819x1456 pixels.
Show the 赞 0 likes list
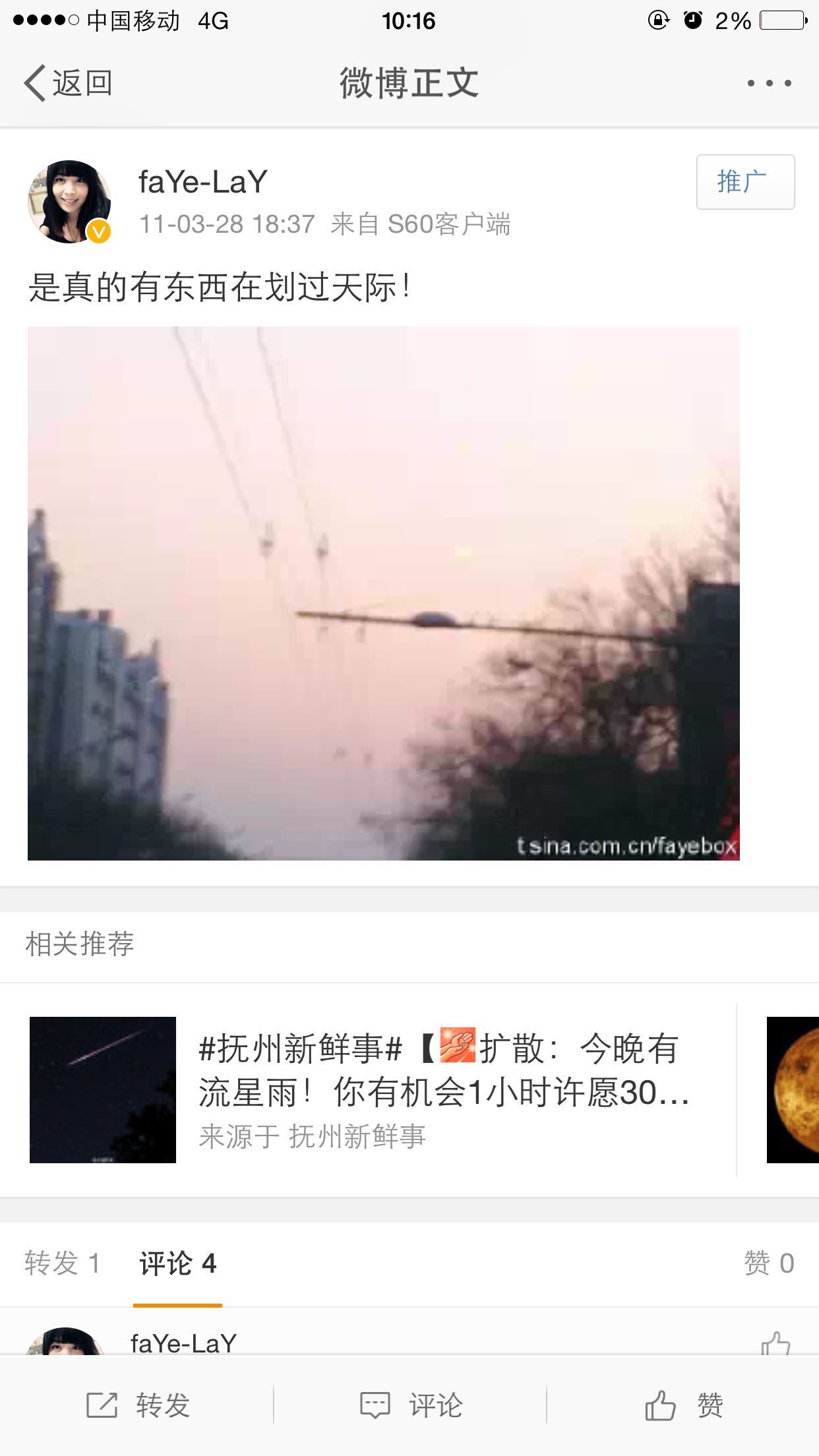point(768,1263)
